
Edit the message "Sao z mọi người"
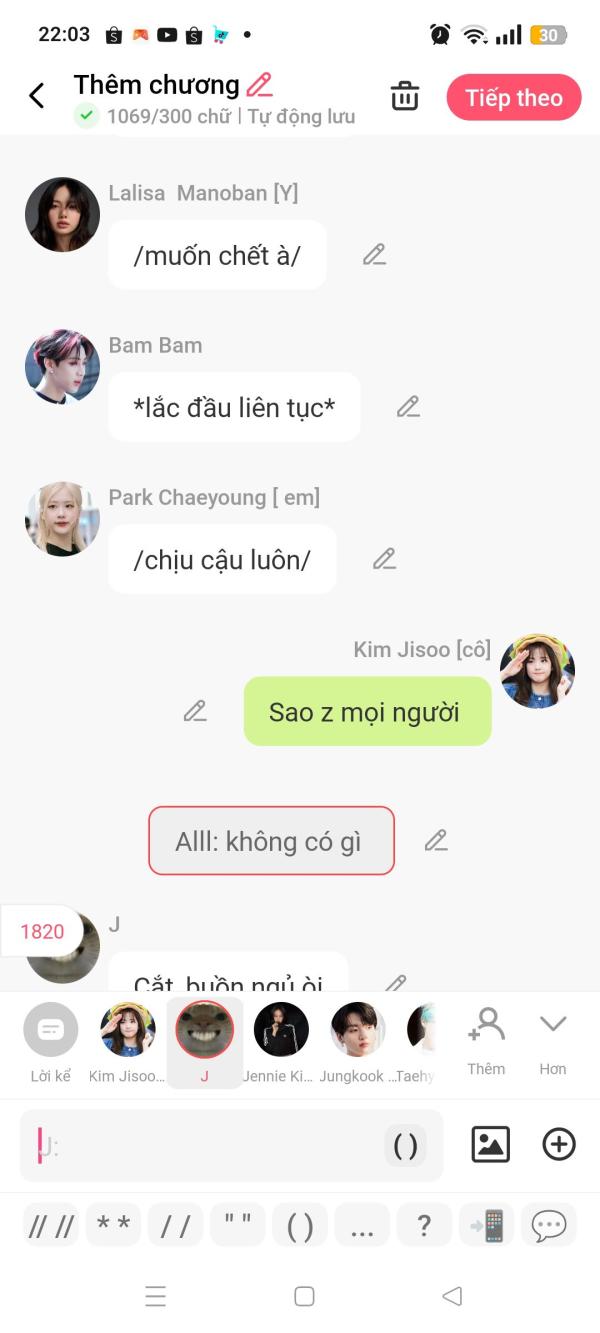[195, 711]
